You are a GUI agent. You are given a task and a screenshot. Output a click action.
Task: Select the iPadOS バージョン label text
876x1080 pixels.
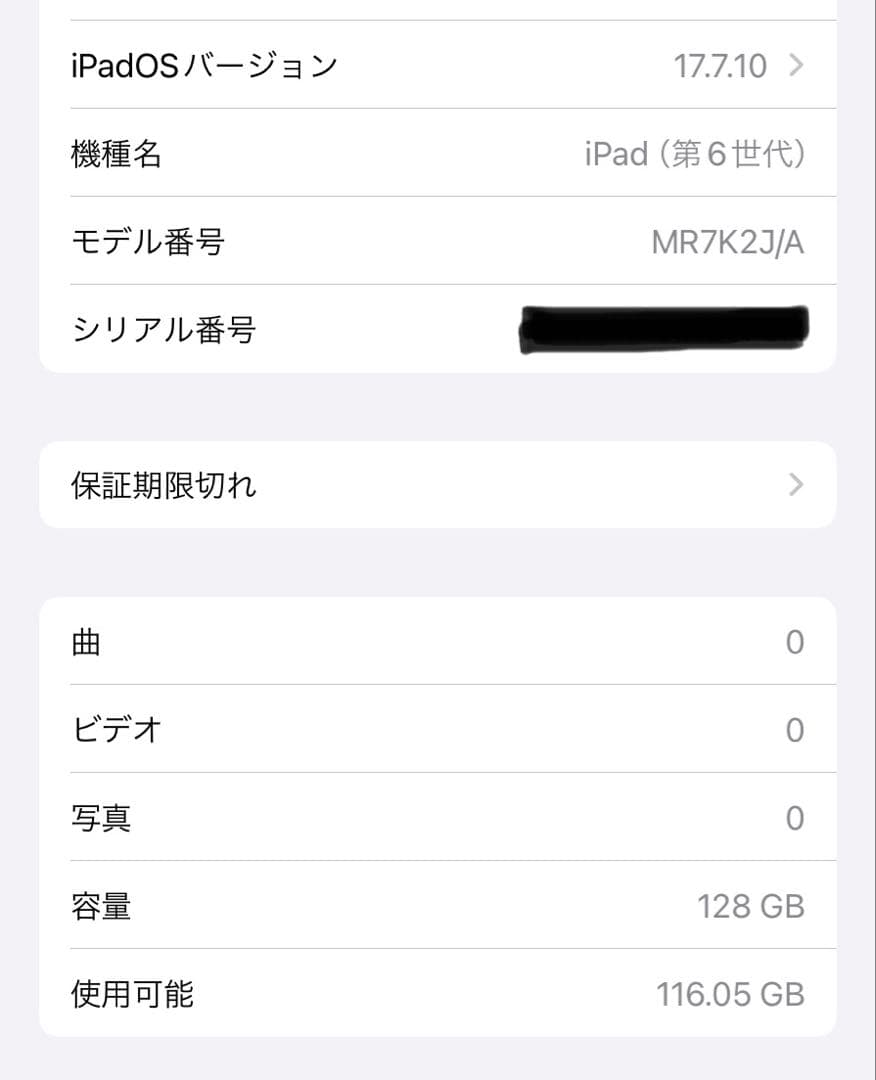[x=202, y=64]
